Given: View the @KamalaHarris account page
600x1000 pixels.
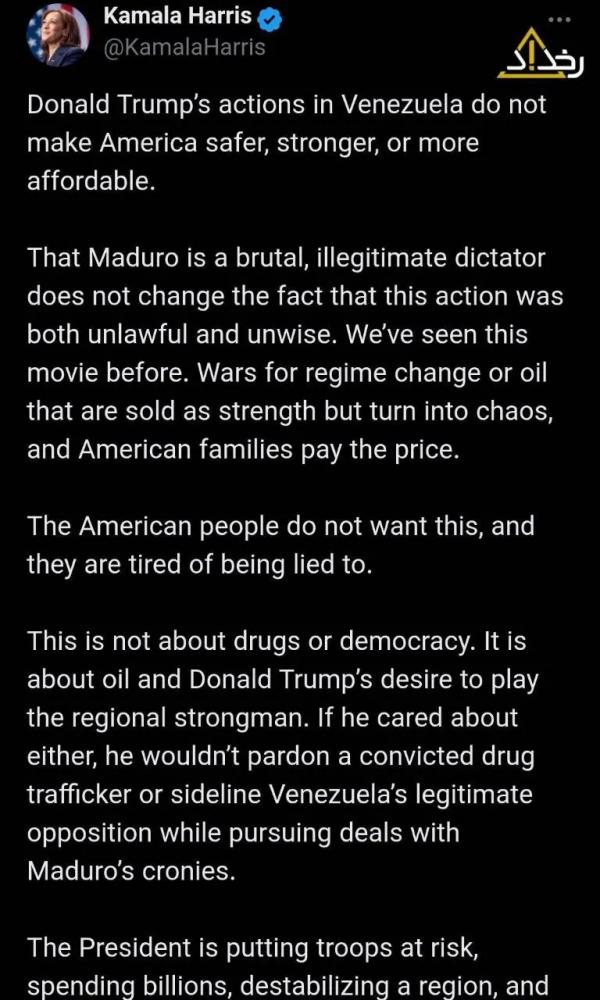Looking at the screenshot, I should pyautogui.click(x=185, y=47).
